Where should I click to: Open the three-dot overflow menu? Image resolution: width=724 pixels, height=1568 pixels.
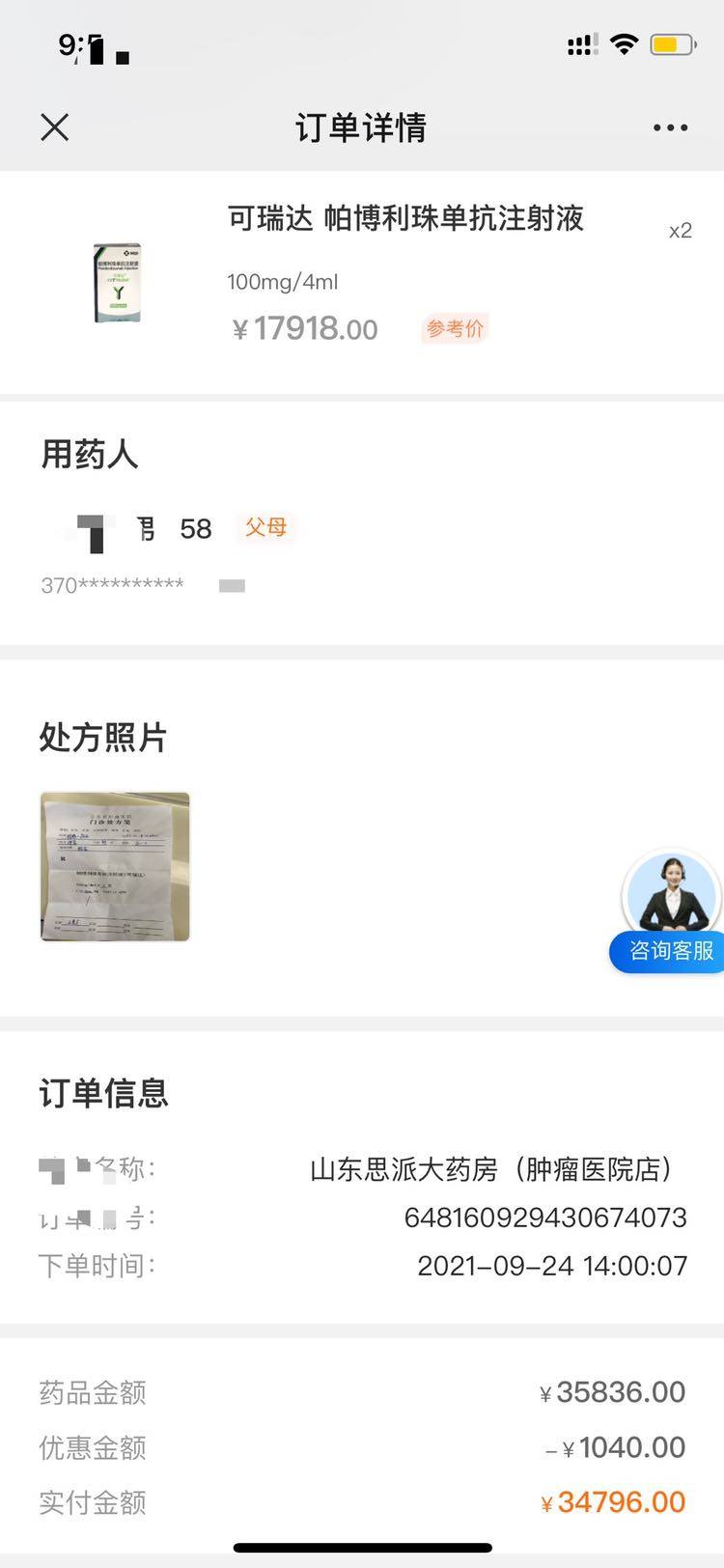670,127
